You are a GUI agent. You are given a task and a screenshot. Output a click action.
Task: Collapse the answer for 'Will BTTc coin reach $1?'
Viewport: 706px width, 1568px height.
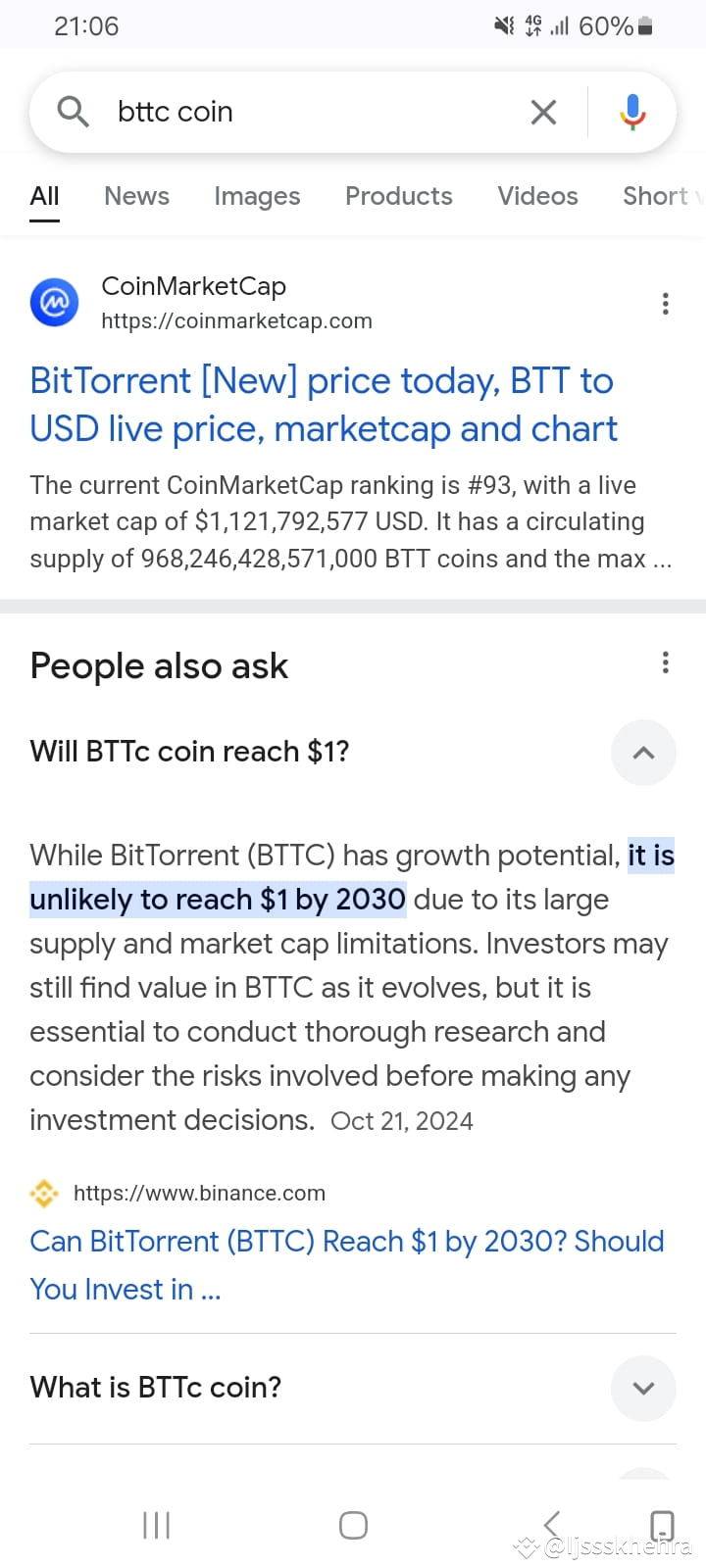tap(643, 753)
